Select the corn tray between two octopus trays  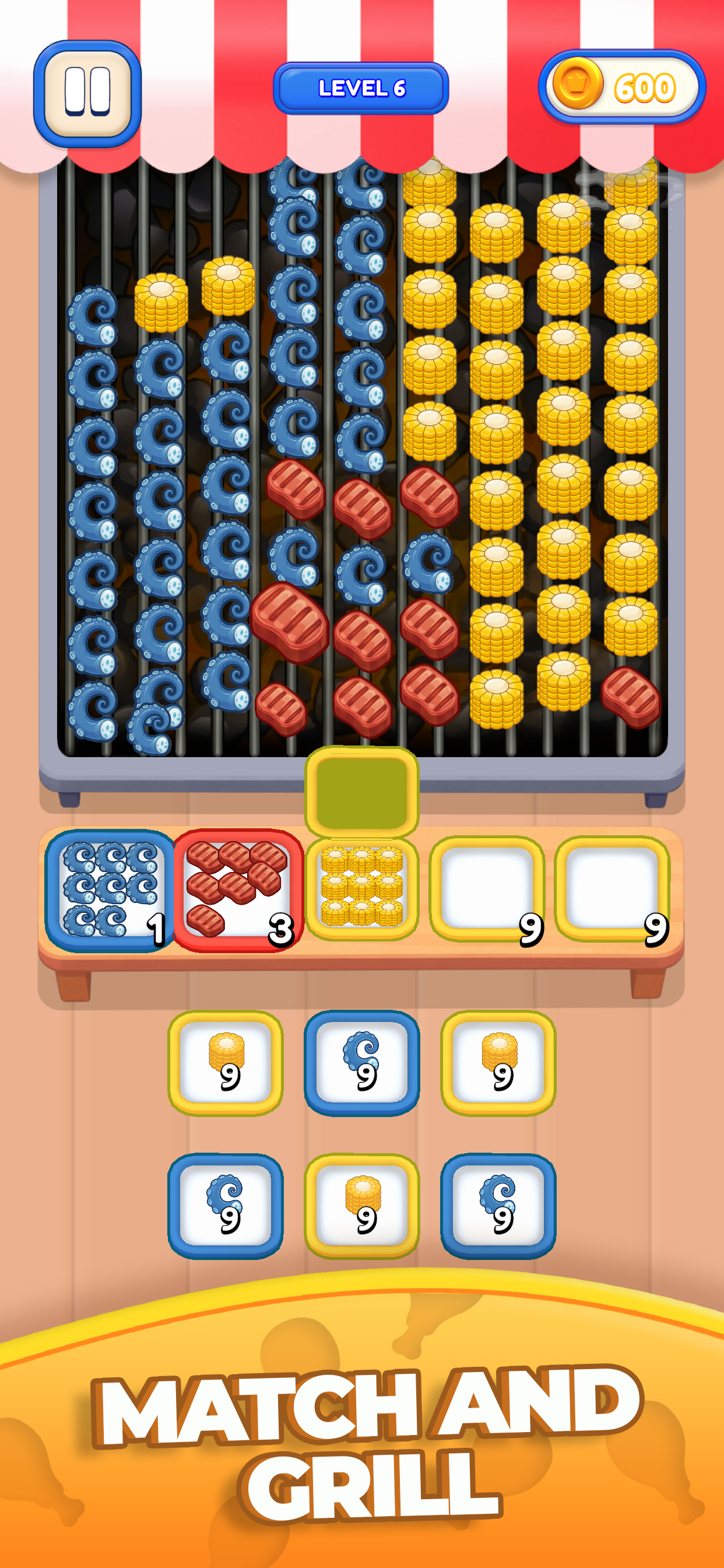(x=361, y=1205)
